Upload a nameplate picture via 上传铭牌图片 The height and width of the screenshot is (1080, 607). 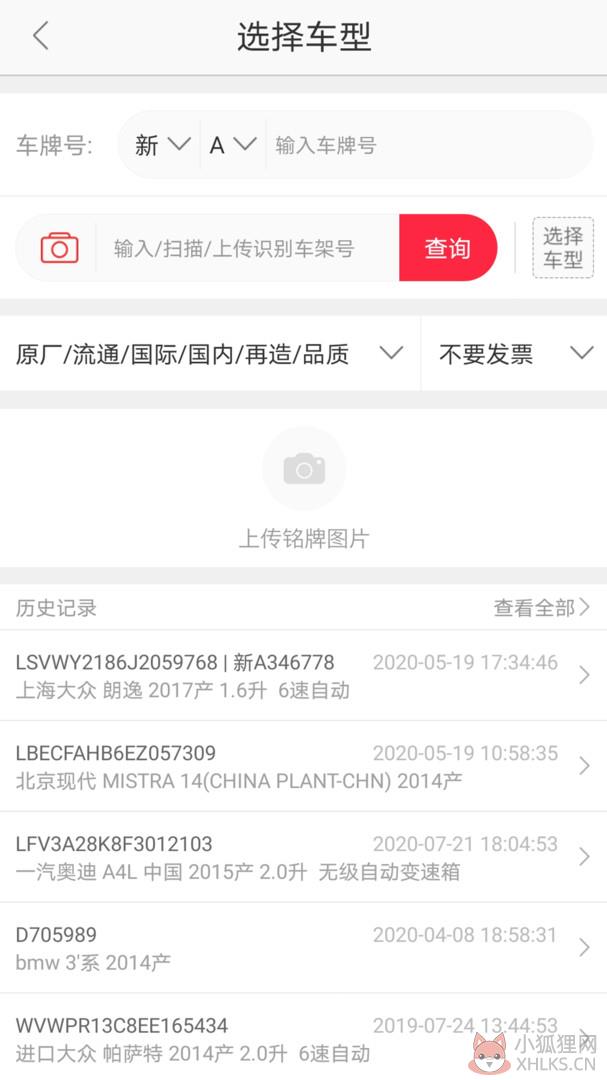(x=304, y=488)
